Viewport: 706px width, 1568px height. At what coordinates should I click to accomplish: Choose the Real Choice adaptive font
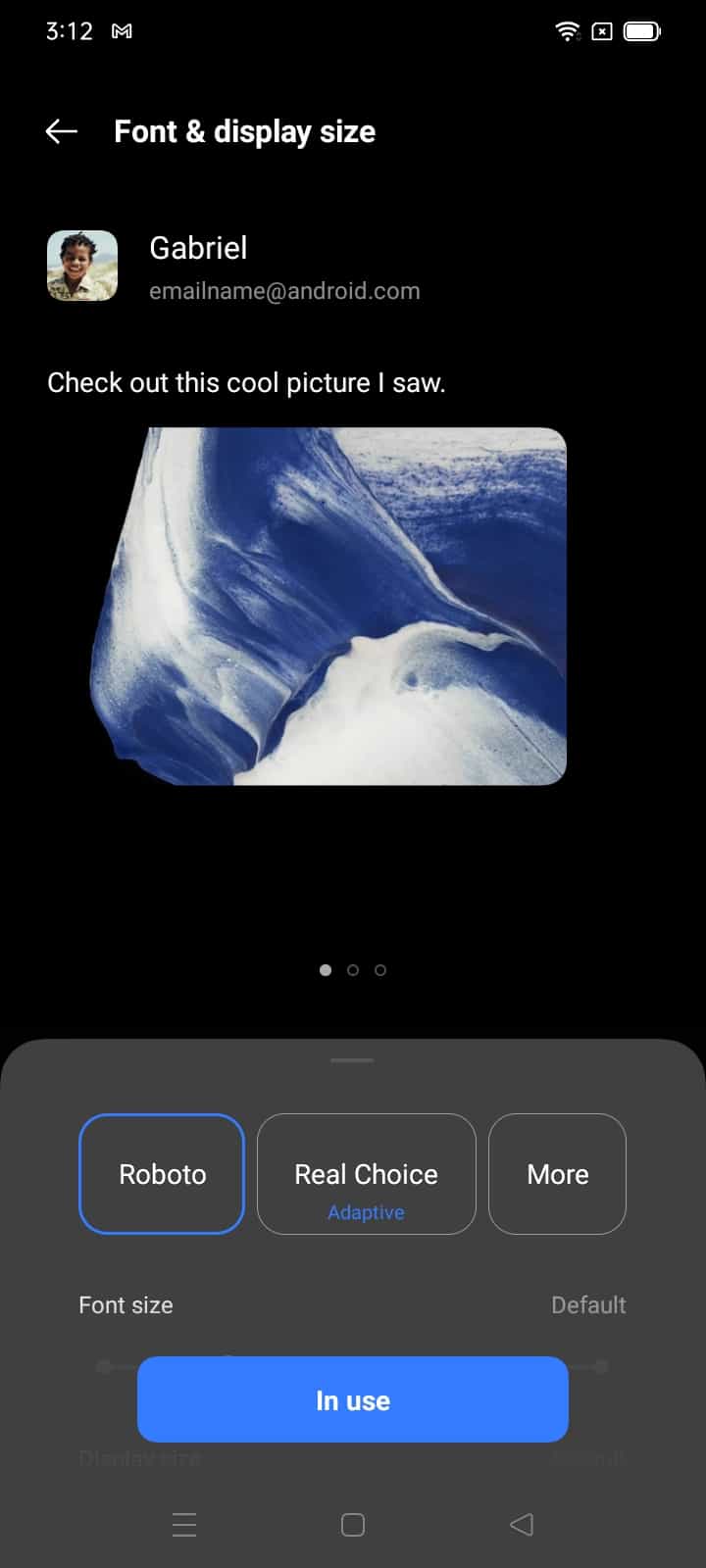[366, 1174]
